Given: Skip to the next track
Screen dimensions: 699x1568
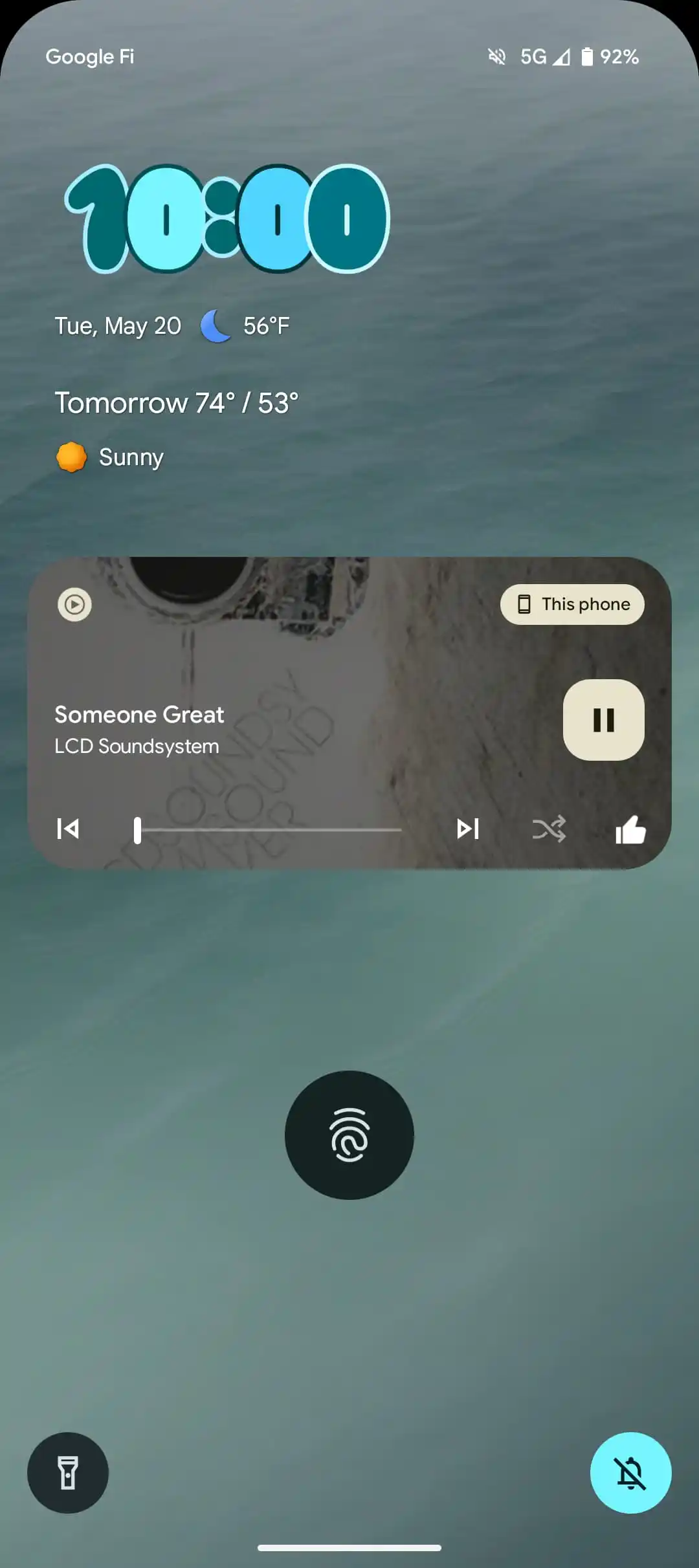Looking at the screenshot, I should tap(468, 829).
